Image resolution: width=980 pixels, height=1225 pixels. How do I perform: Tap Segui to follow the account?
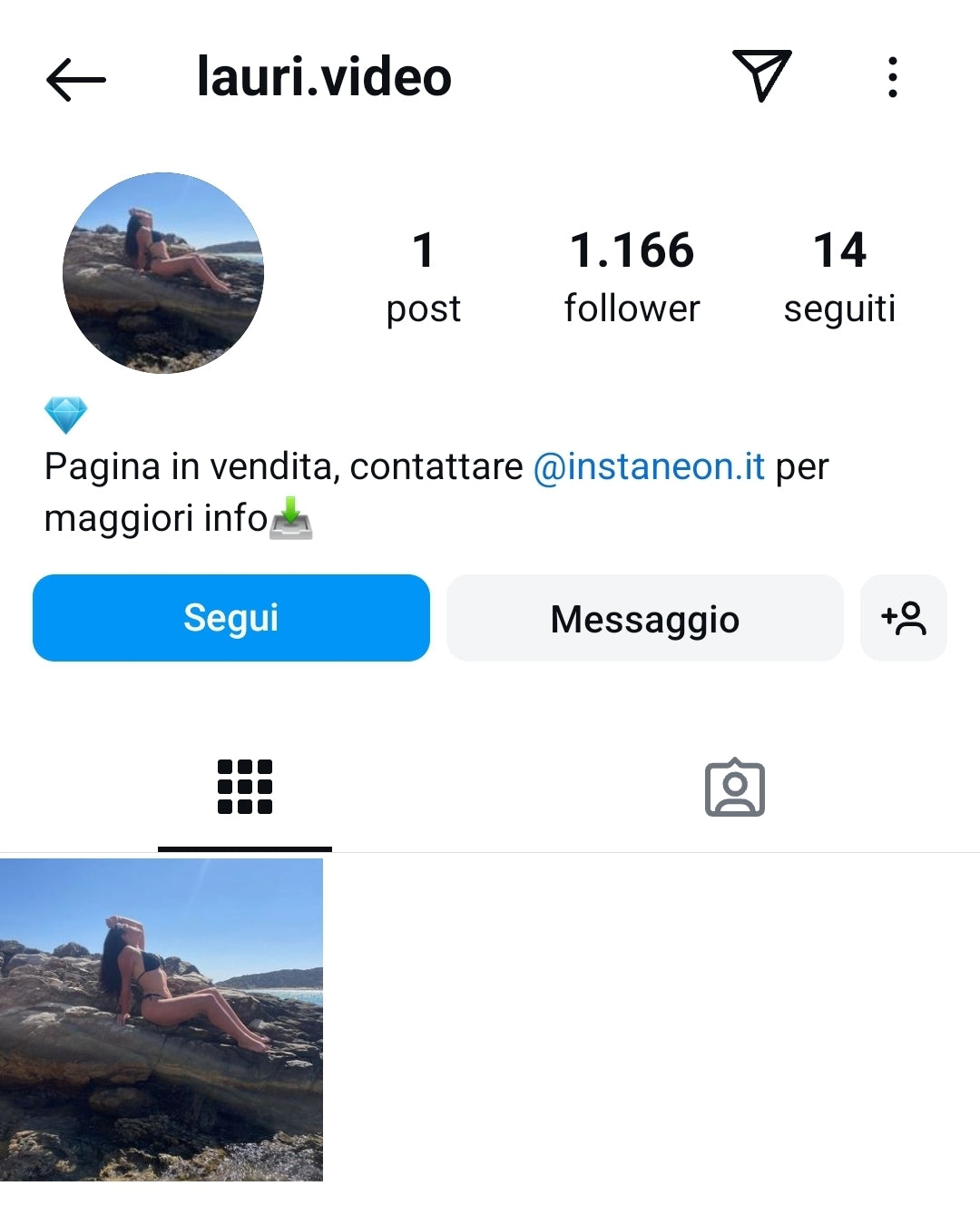[x=231, y=618]
